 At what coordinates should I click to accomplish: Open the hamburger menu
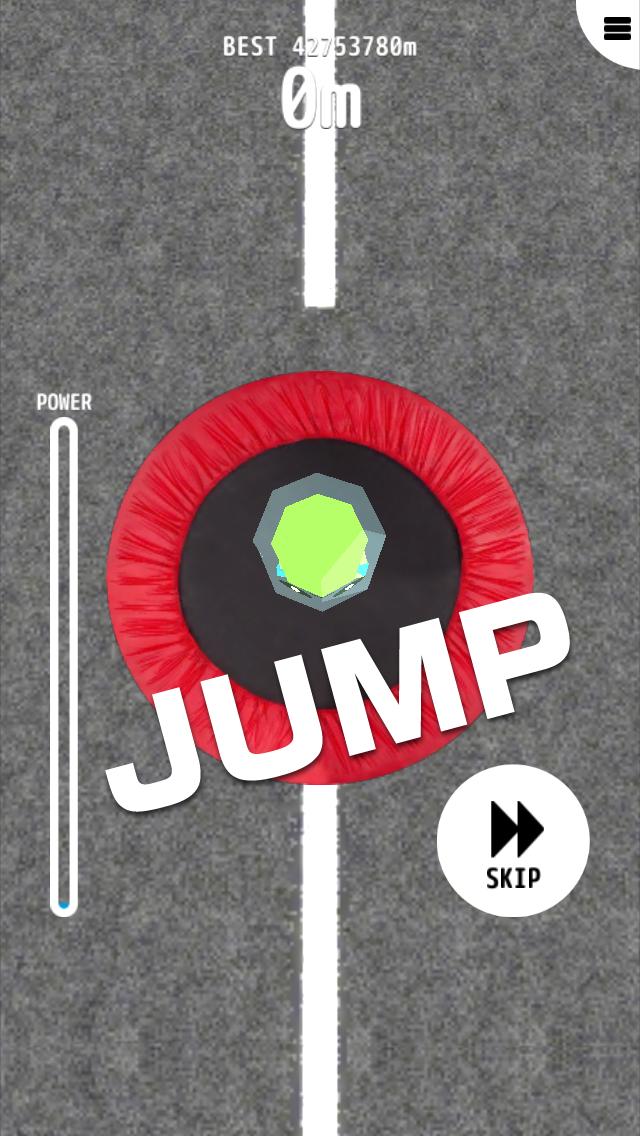tap(616, 28)
